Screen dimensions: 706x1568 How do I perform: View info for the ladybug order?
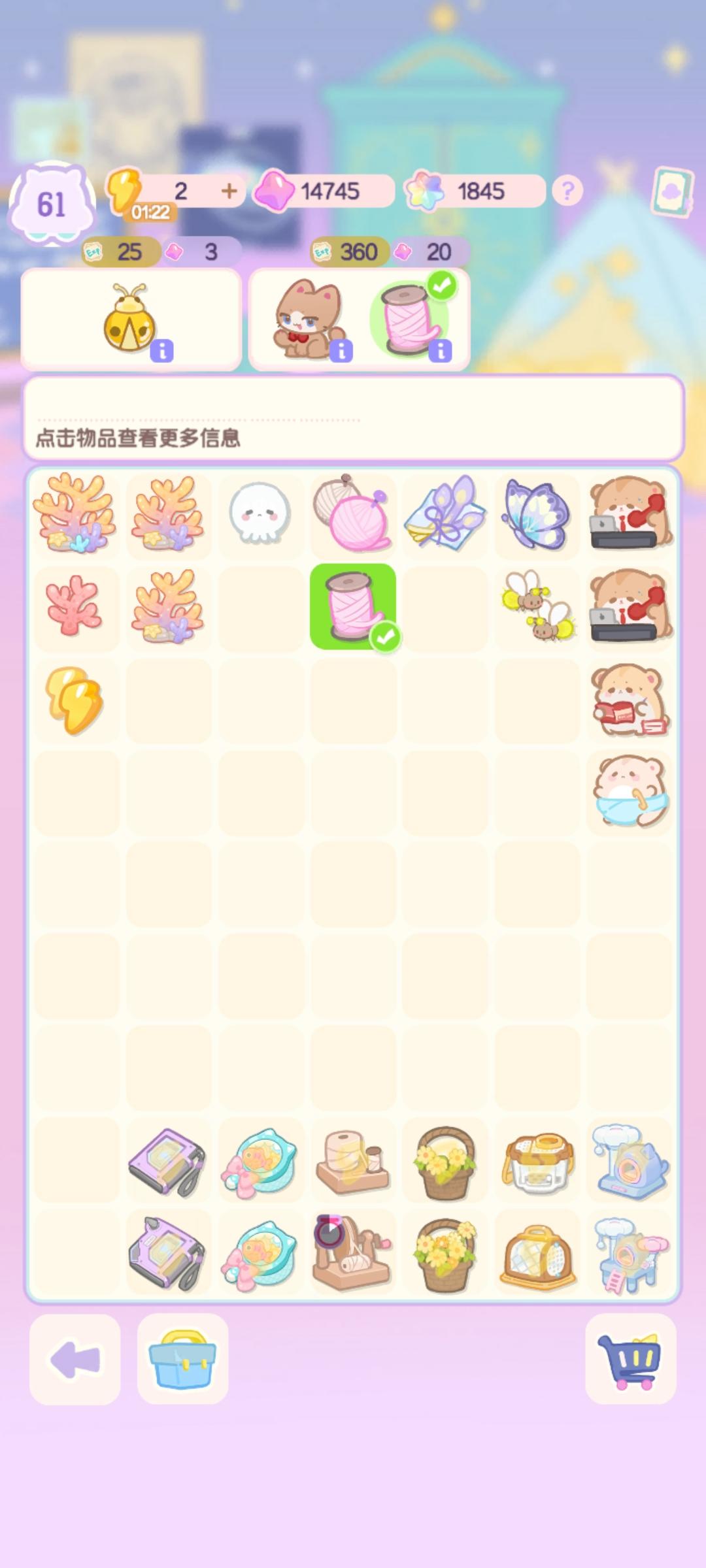coord(161,351)
